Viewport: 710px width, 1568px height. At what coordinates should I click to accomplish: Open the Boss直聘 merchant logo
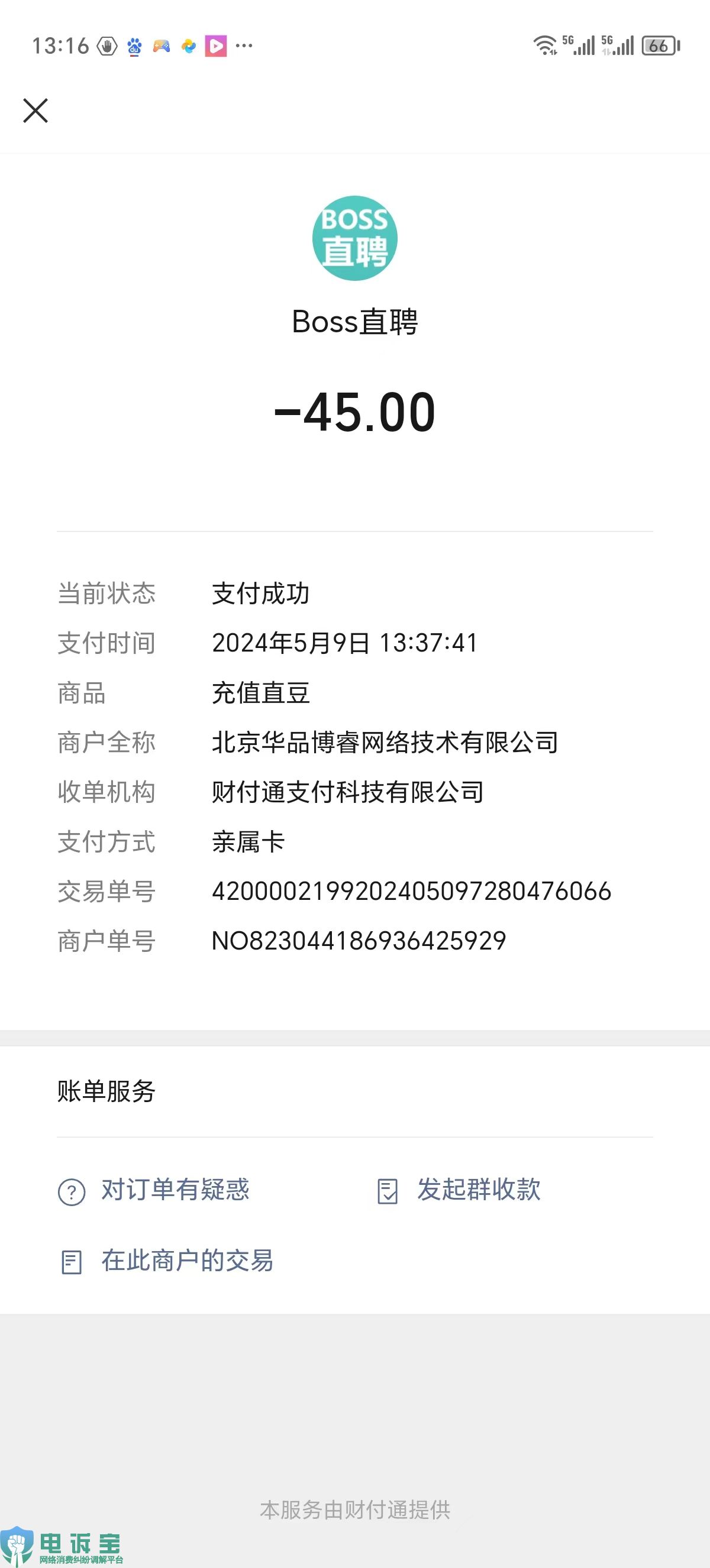(355, 238)
